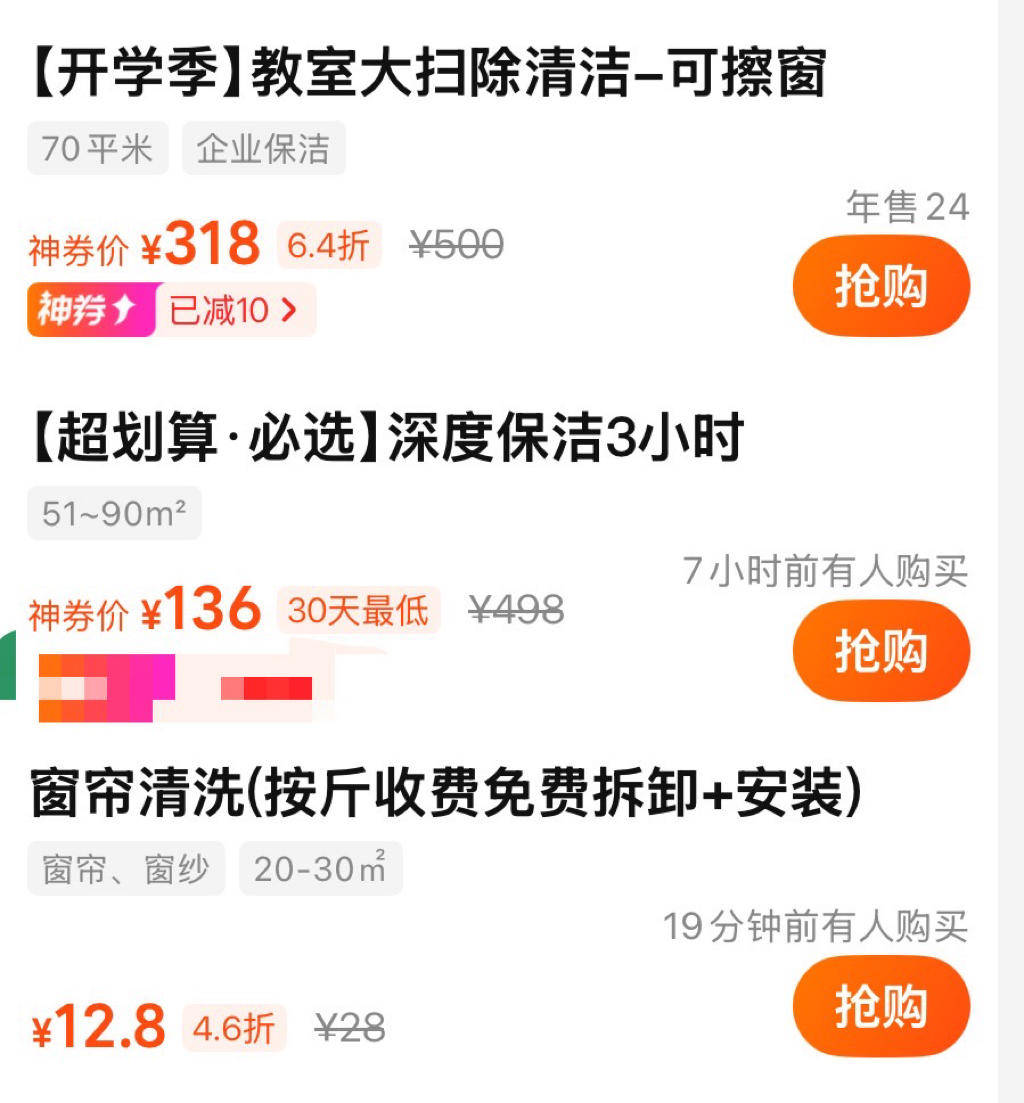View the 深度保洁3小时 service listing
Image resolution: width=1024 pixels, height=1103 pixels.
(387, 439)
